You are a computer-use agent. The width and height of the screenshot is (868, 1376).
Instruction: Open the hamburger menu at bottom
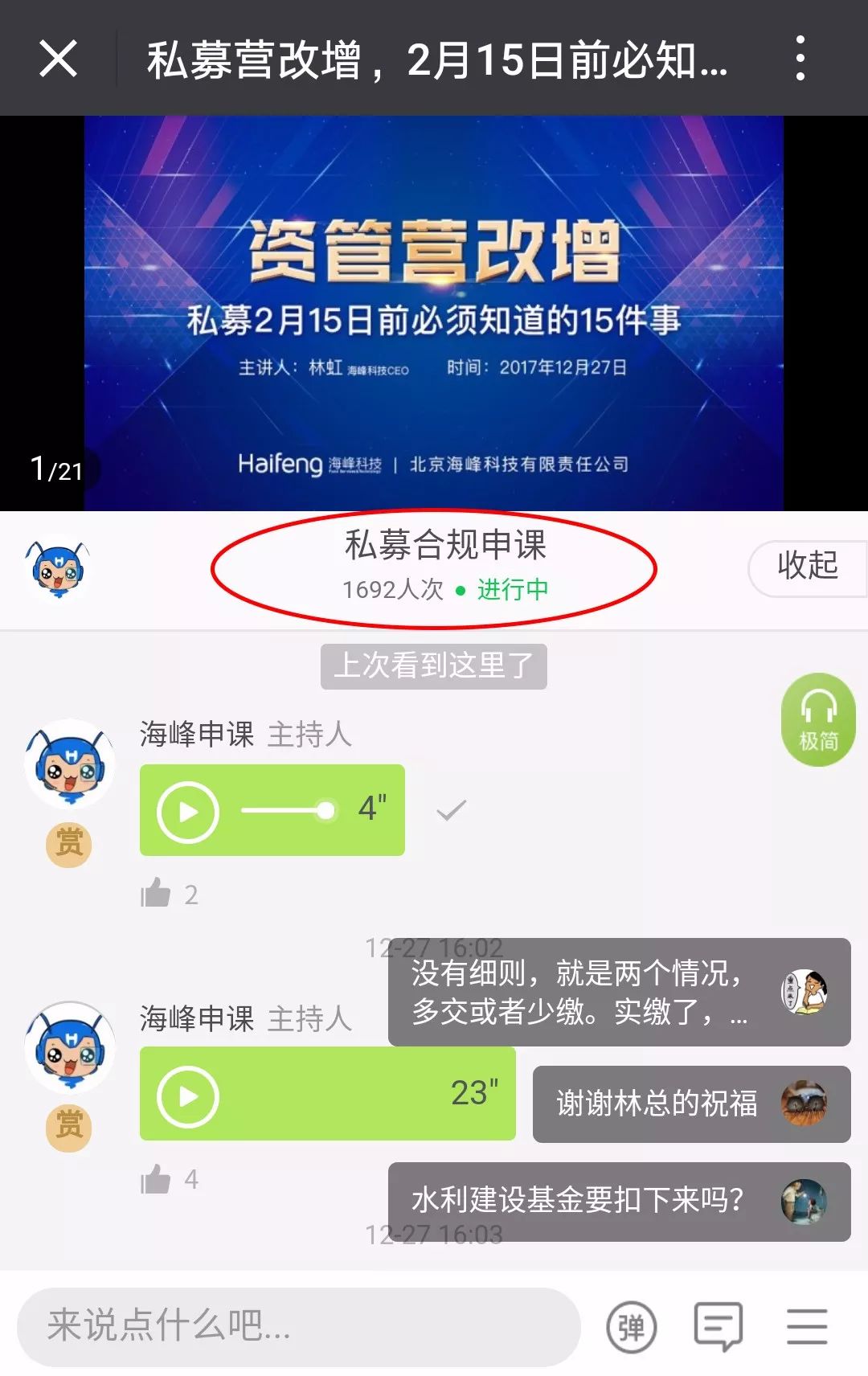coord(806,1326)
